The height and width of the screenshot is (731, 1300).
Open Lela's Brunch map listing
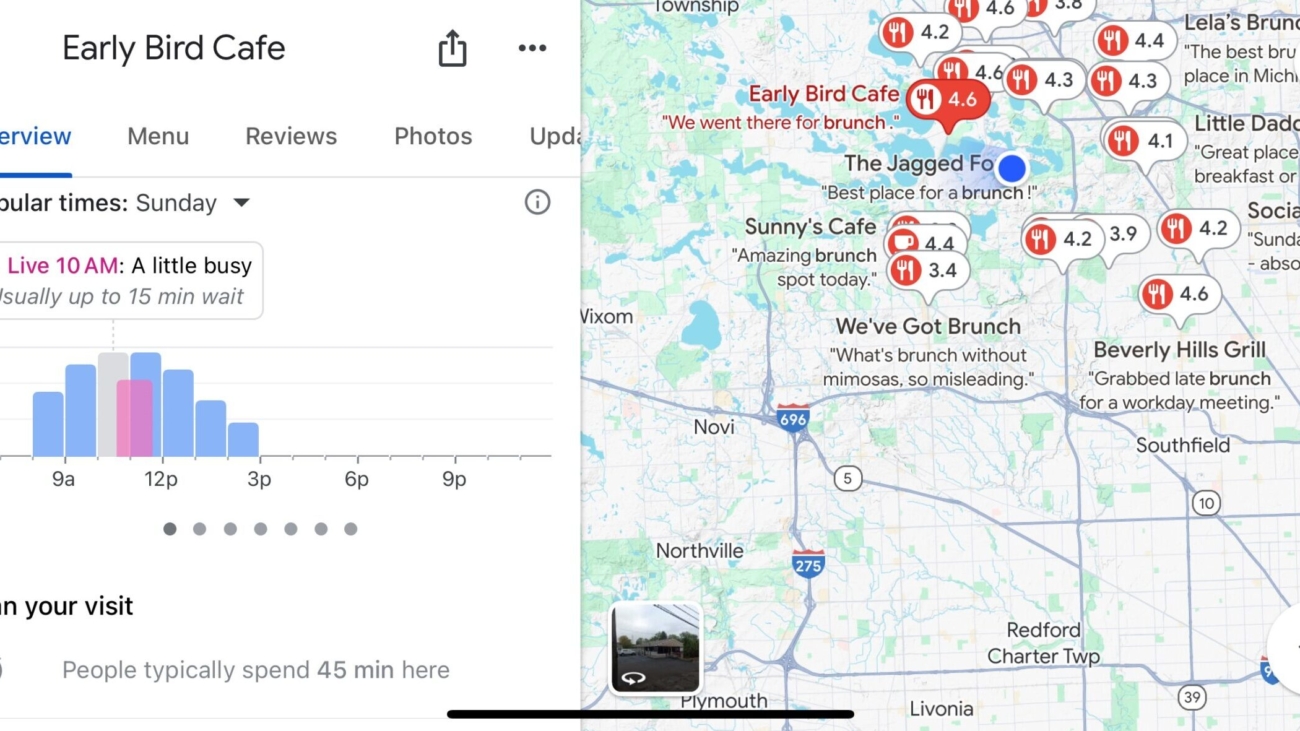(1240, 23)
